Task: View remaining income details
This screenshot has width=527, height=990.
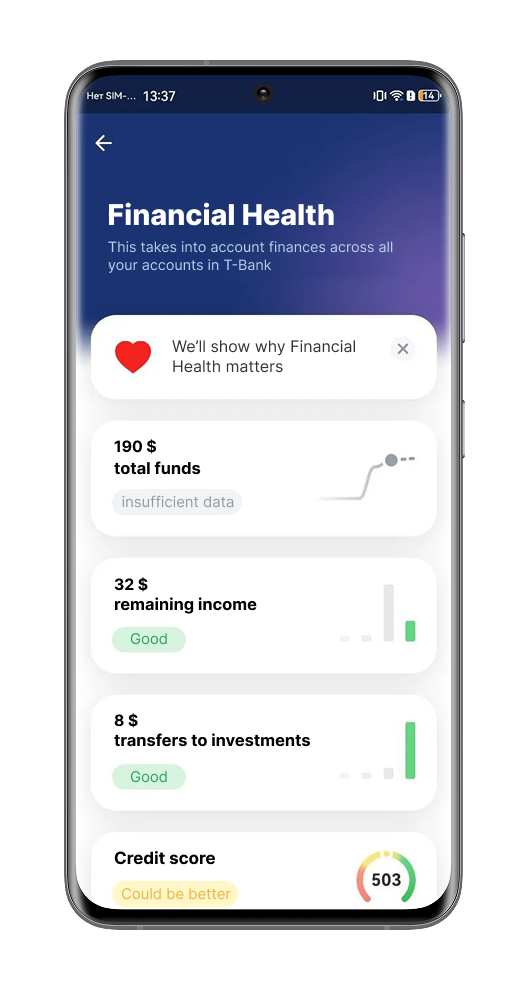Action: [263, 616]
